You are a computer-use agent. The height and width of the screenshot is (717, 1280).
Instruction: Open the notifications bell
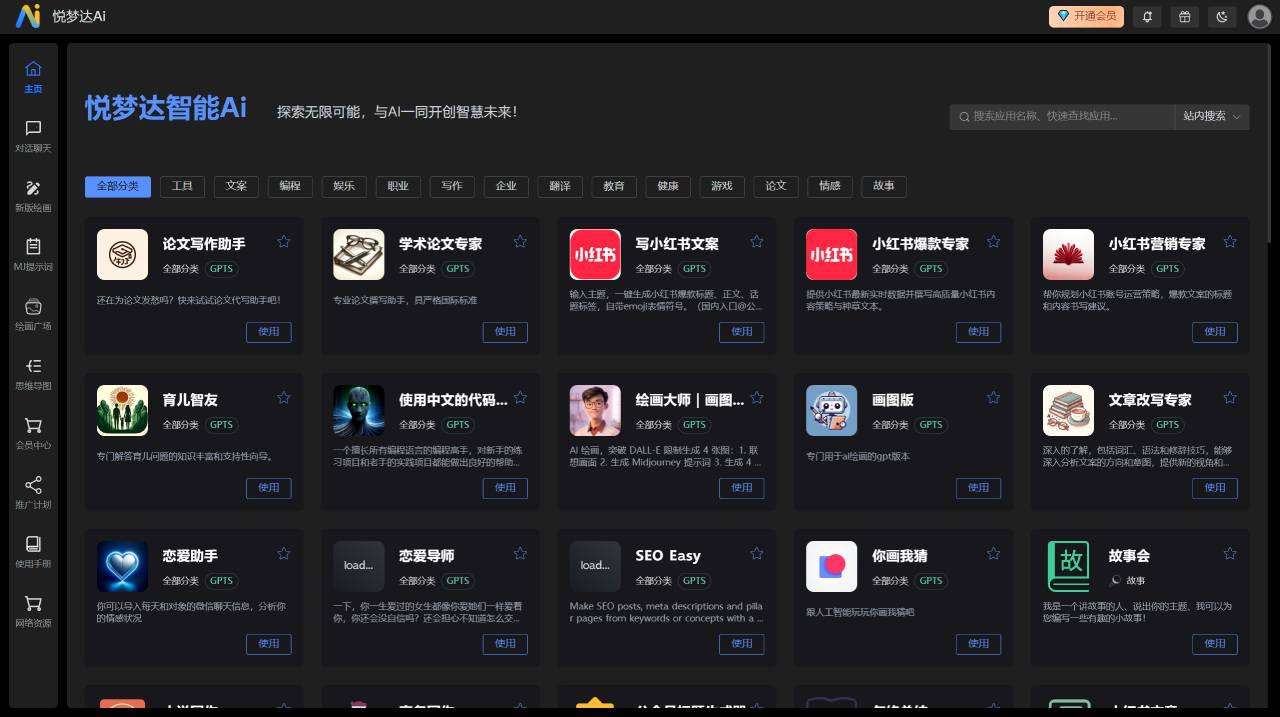[x=1147, y=16]
